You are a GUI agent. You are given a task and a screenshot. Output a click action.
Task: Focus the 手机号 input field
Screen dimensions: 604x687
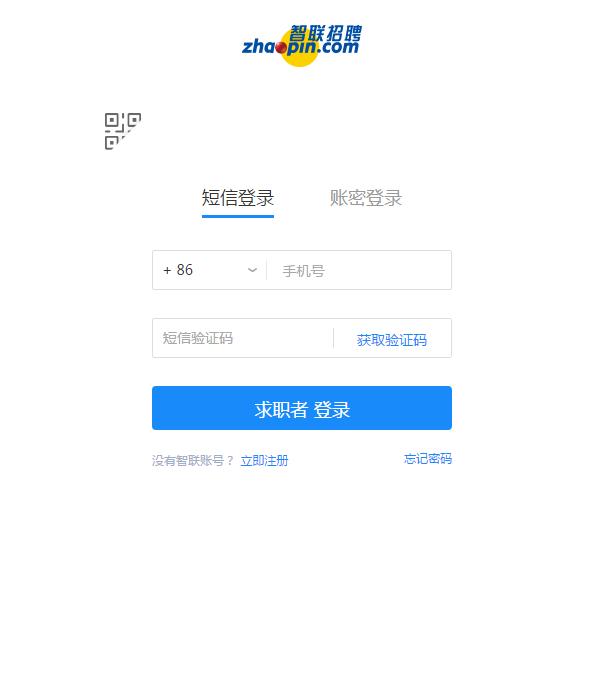(360, 270)
